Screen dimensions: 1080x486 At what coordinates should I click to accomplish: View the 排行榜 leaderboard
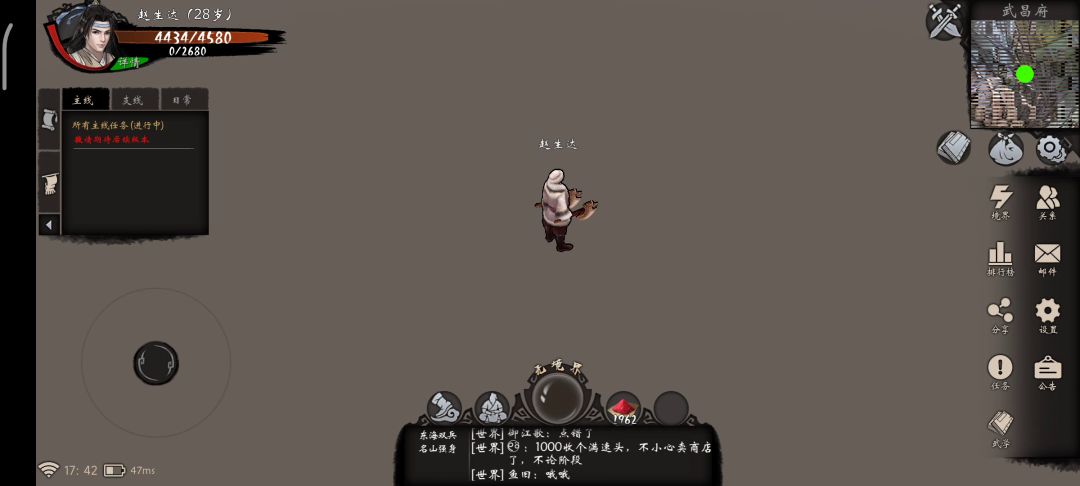[x=1000, y=257]
